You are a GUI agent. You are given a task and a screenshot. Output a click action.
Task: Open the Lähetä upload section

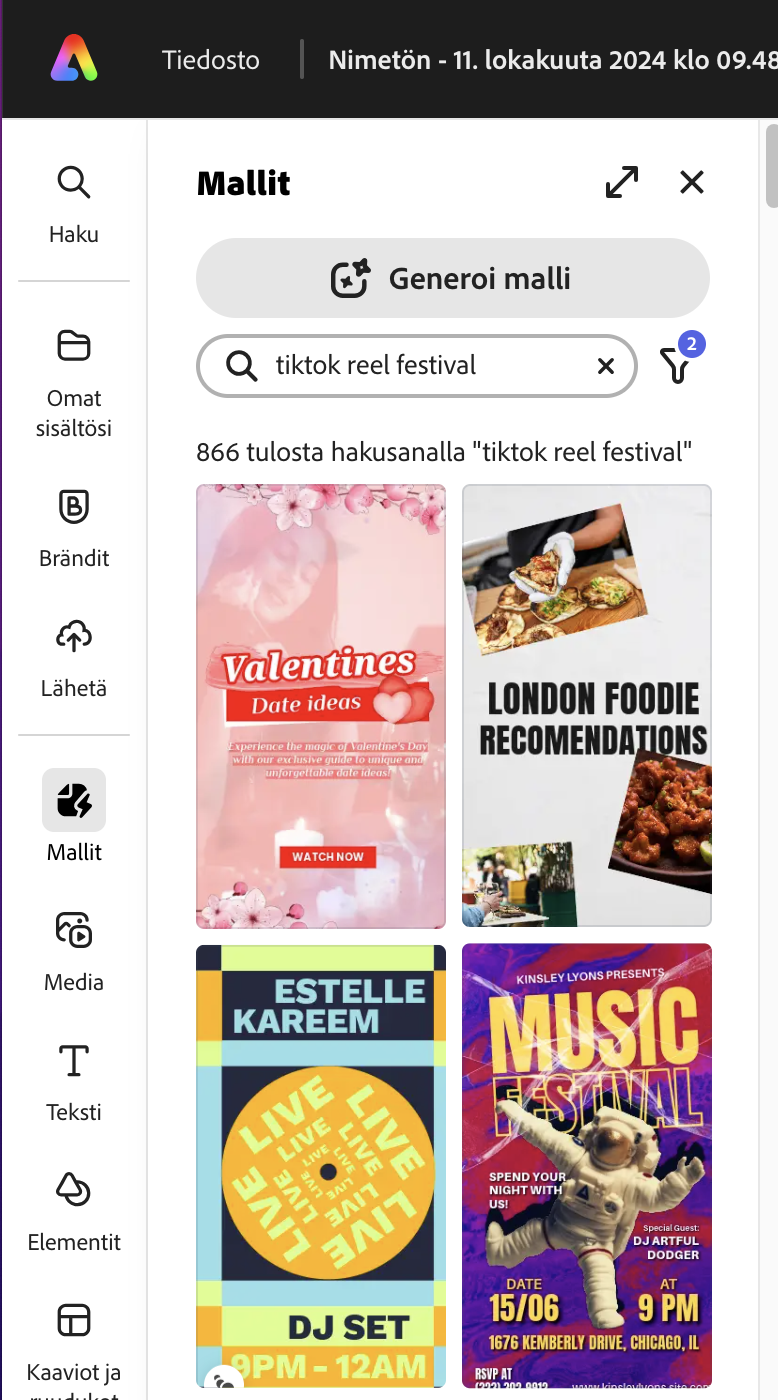click(x=74, y=659)
